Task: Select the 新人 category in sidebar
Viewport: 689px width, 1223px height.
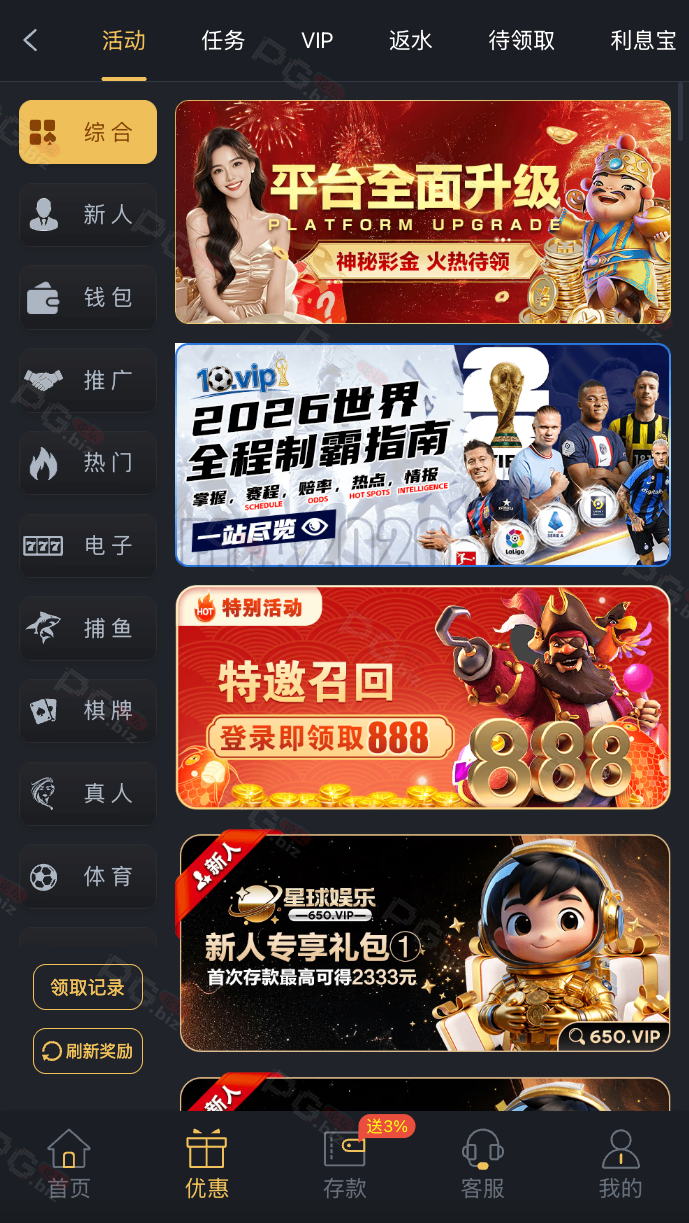Action: (x=88, y=215)
